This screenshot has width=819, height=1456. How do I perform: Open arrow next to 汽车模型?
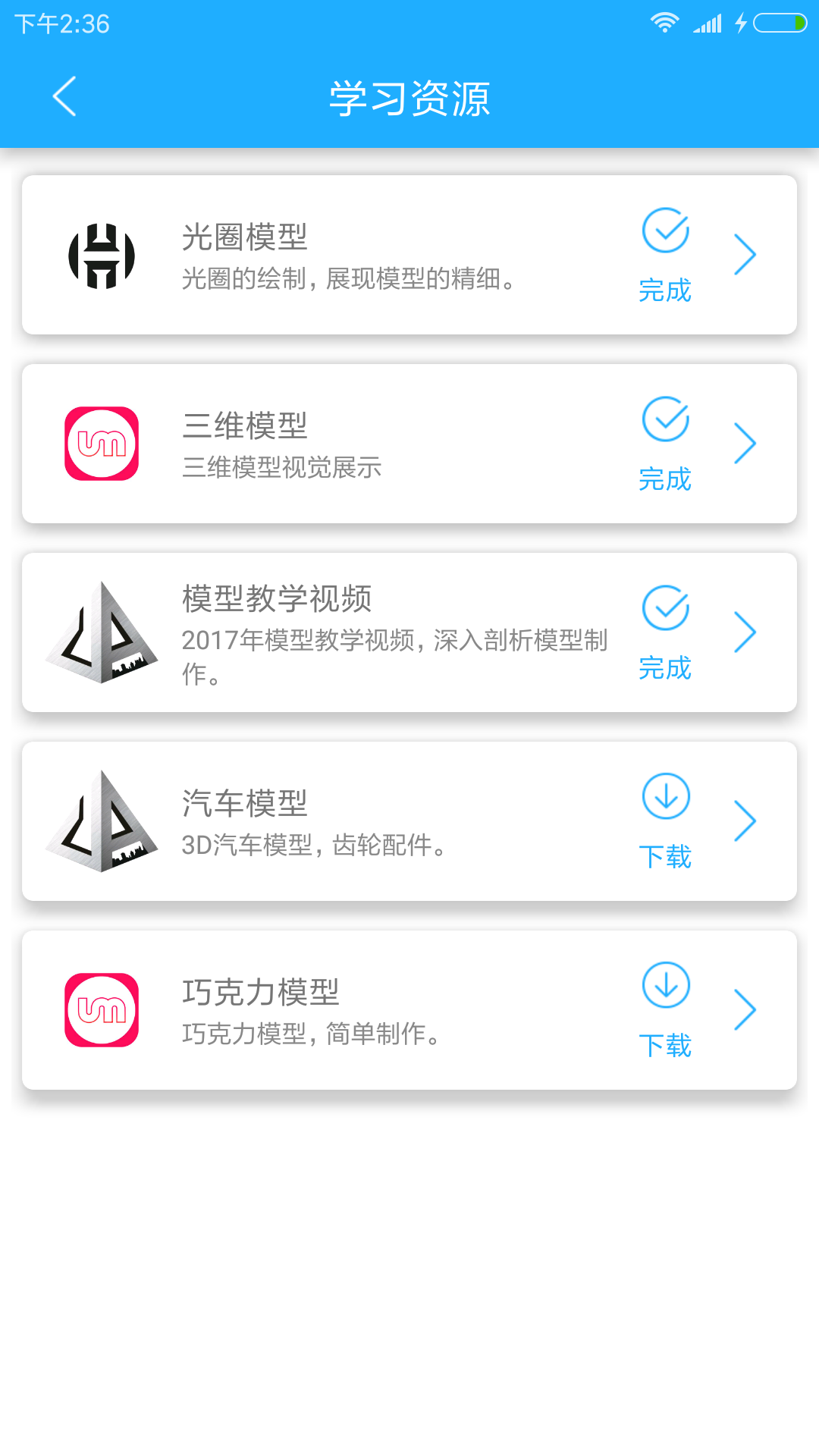pos(745,821)
